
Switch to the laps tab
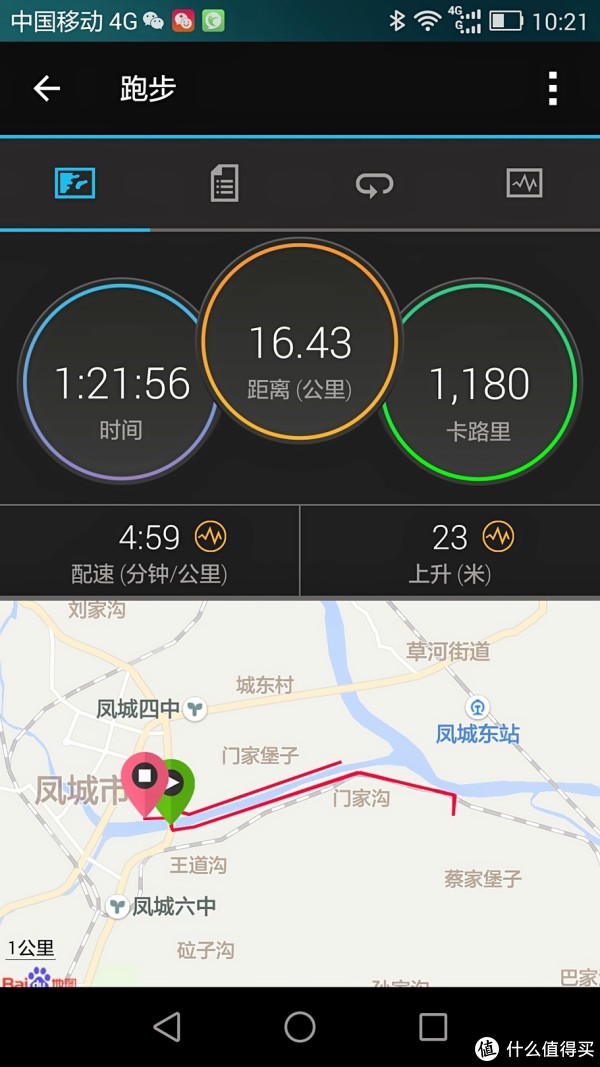click(x=374, y=184)
